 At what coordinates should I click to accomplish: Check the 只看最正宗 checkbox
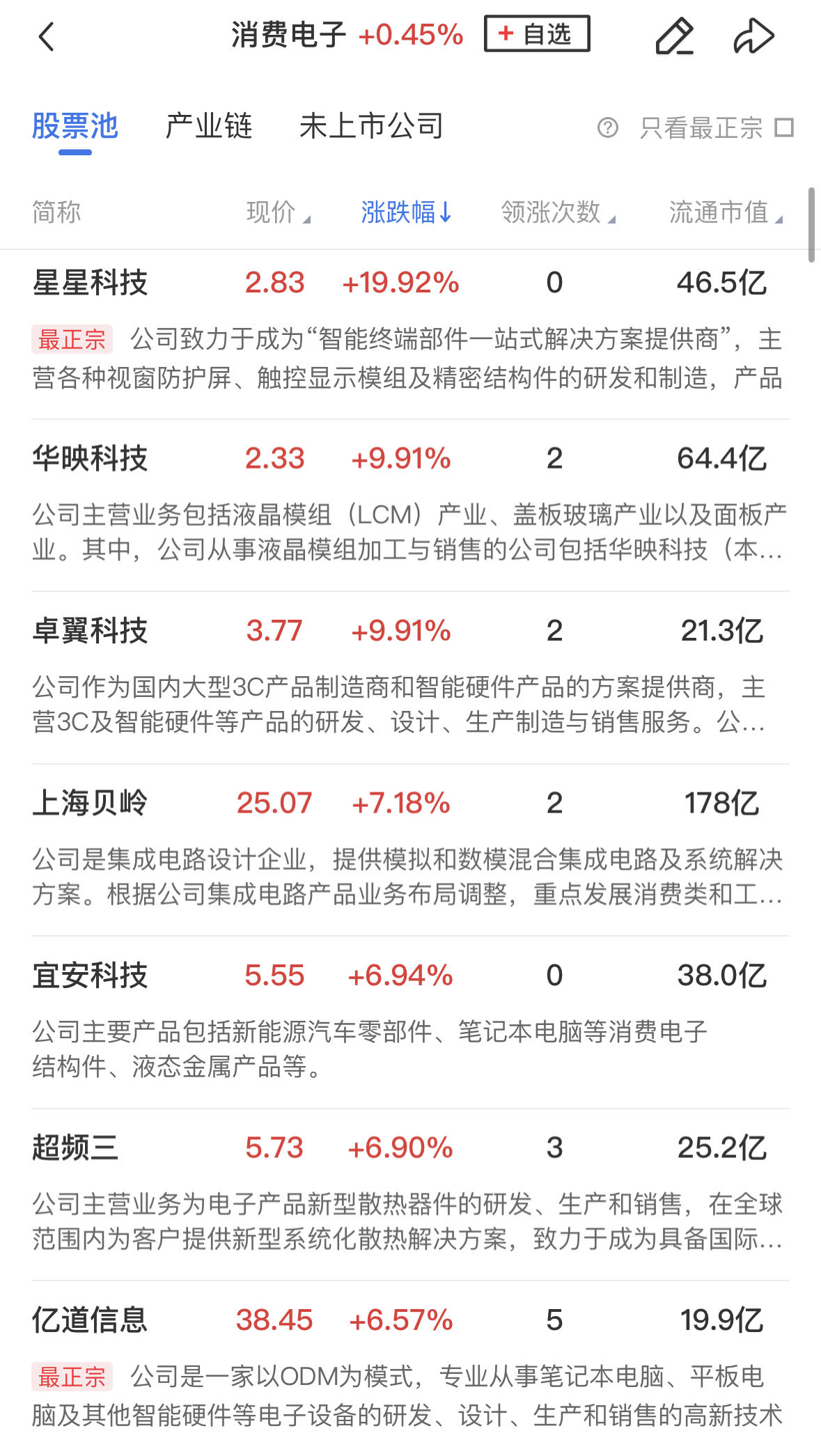785,128
